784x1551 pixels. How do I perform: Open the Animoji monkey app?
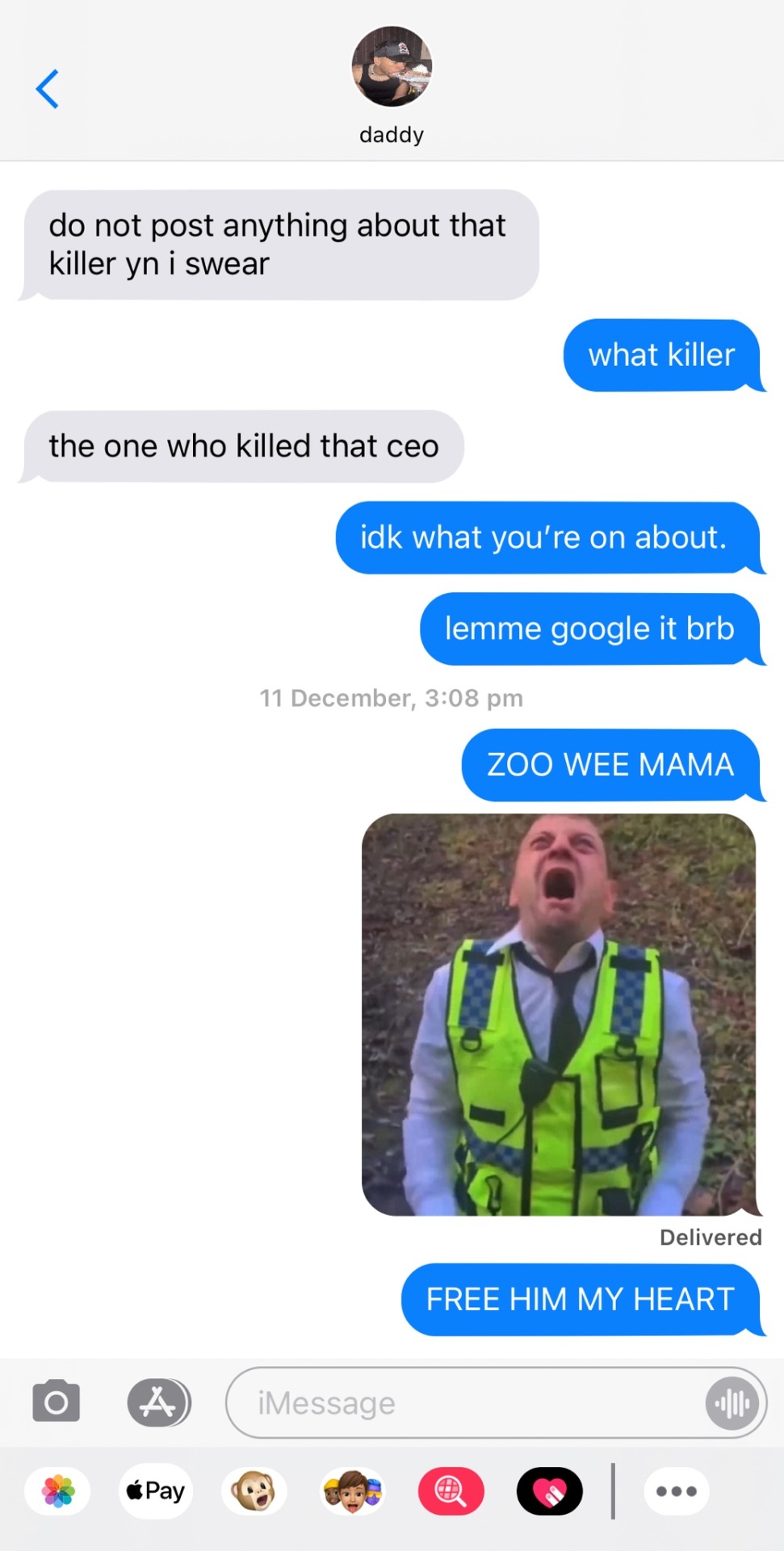[x=254, y=1491]
